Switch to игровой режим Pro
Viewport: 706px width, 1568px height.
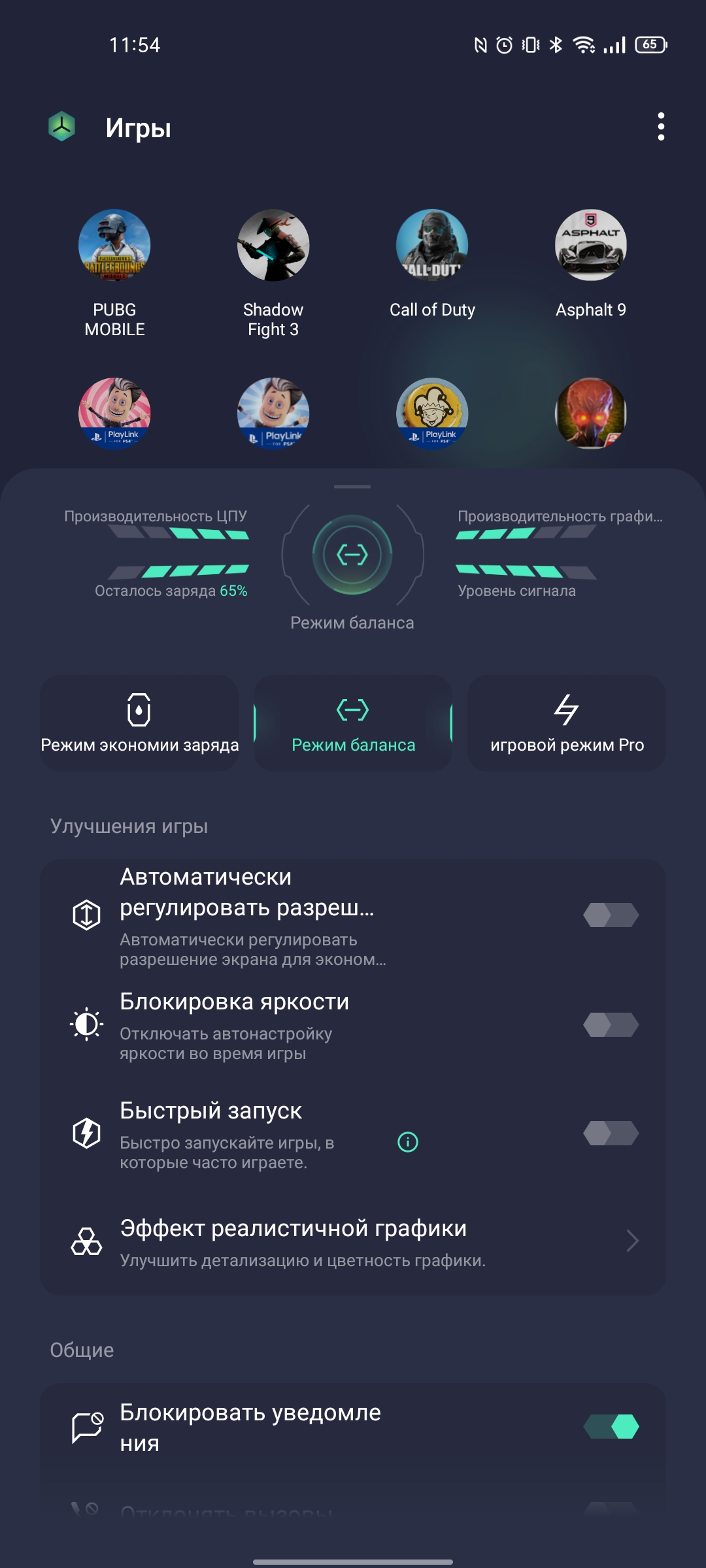567,723
